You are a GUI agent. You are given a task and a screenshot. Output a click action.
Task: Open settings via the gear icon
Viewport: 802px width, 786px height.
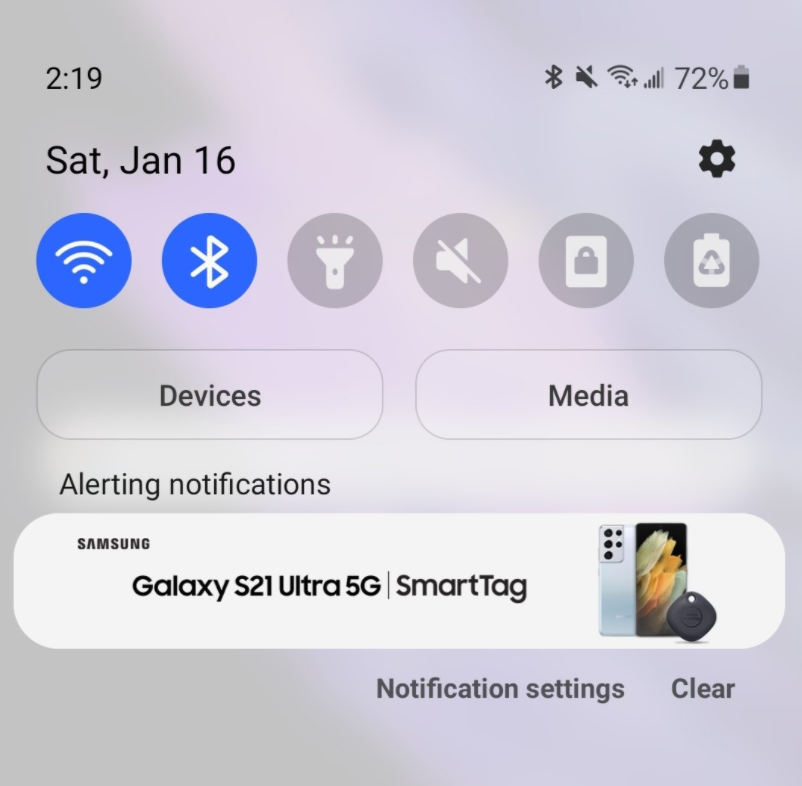(x=716, y=160)
